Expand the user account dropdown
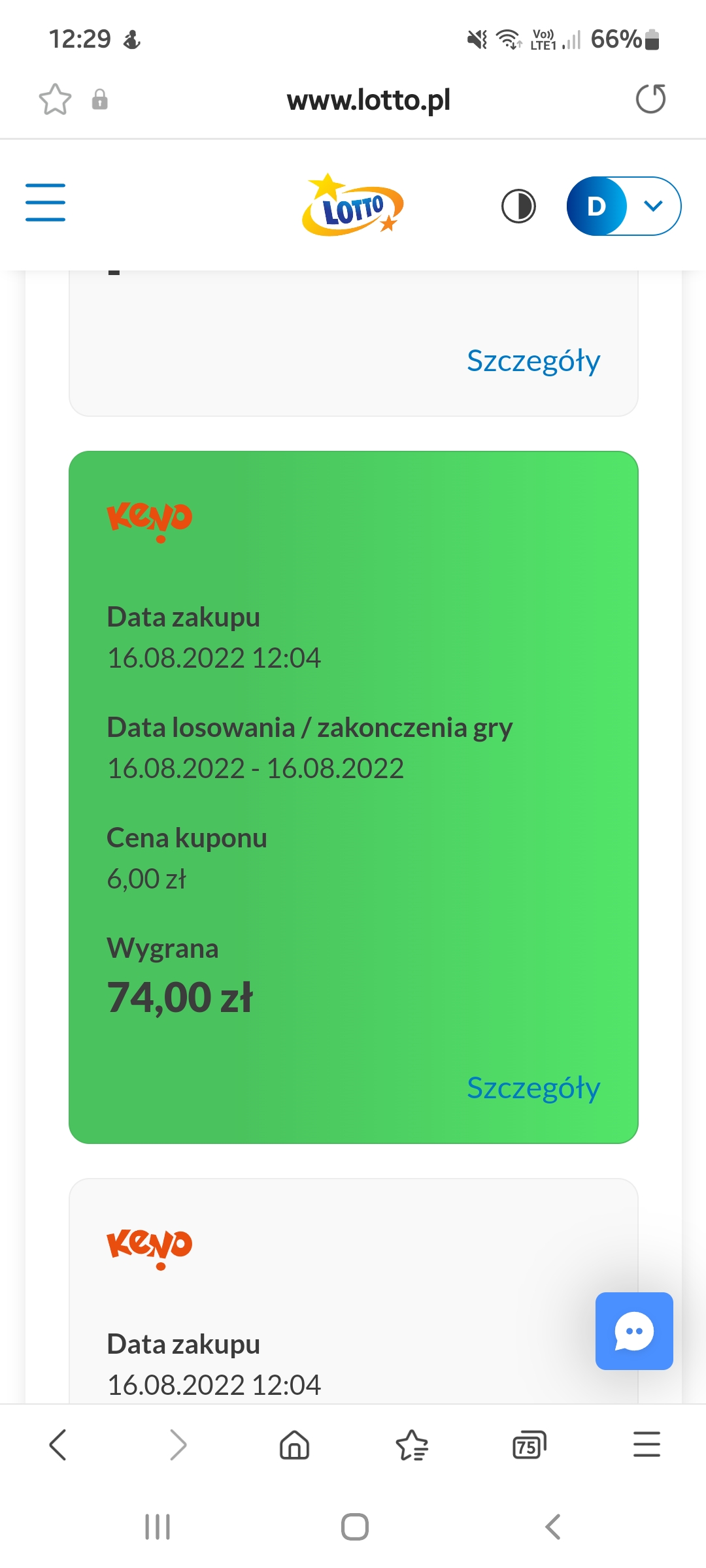 coord(653,206)
